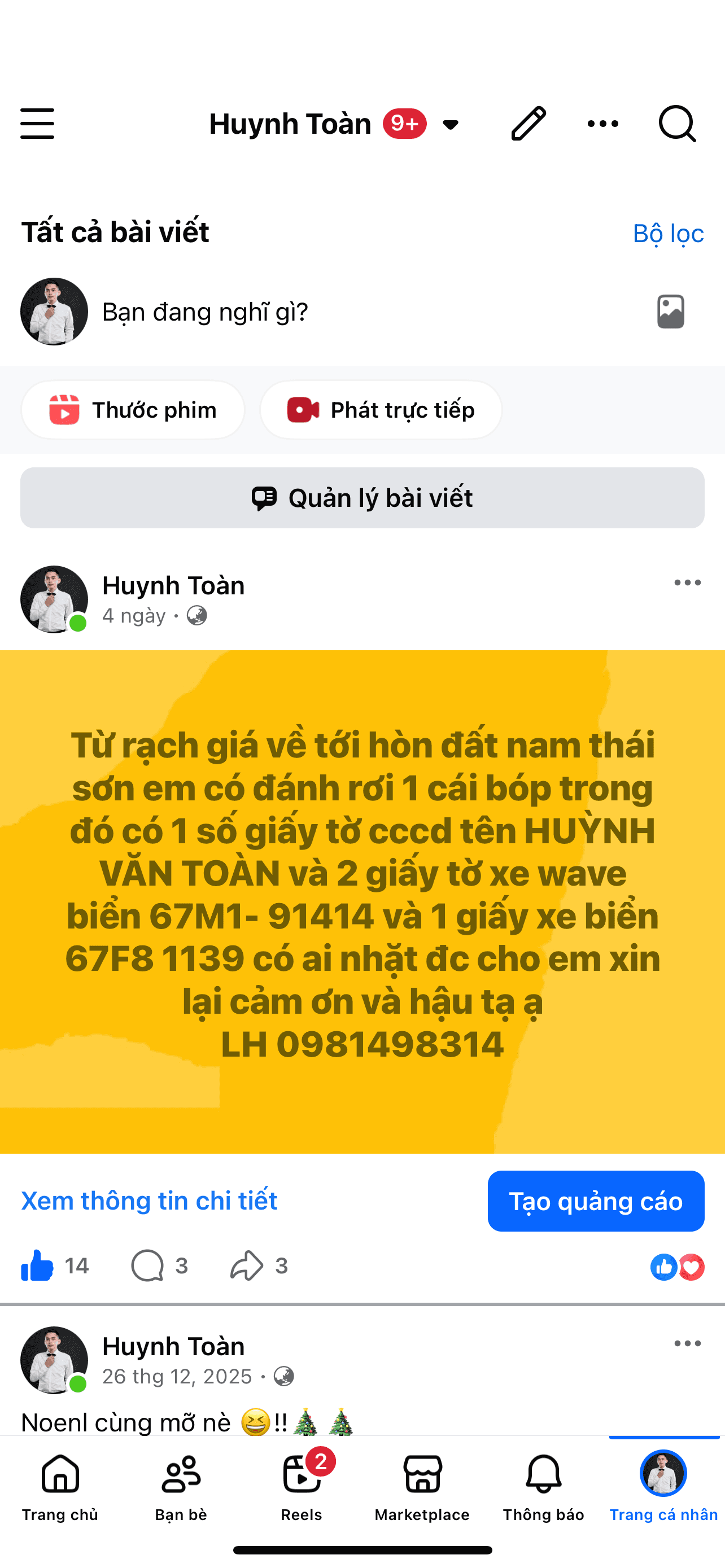The width and height of the screenshot is (725, 1568).
Task: Open the search icon
Action: pos(678,124)
